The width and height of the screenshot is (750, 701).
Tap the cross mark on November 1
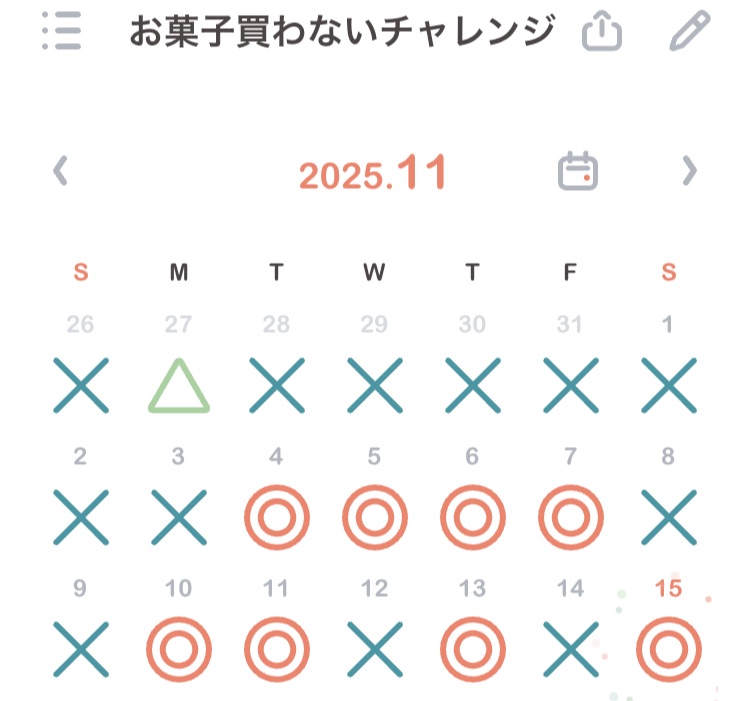669,385
